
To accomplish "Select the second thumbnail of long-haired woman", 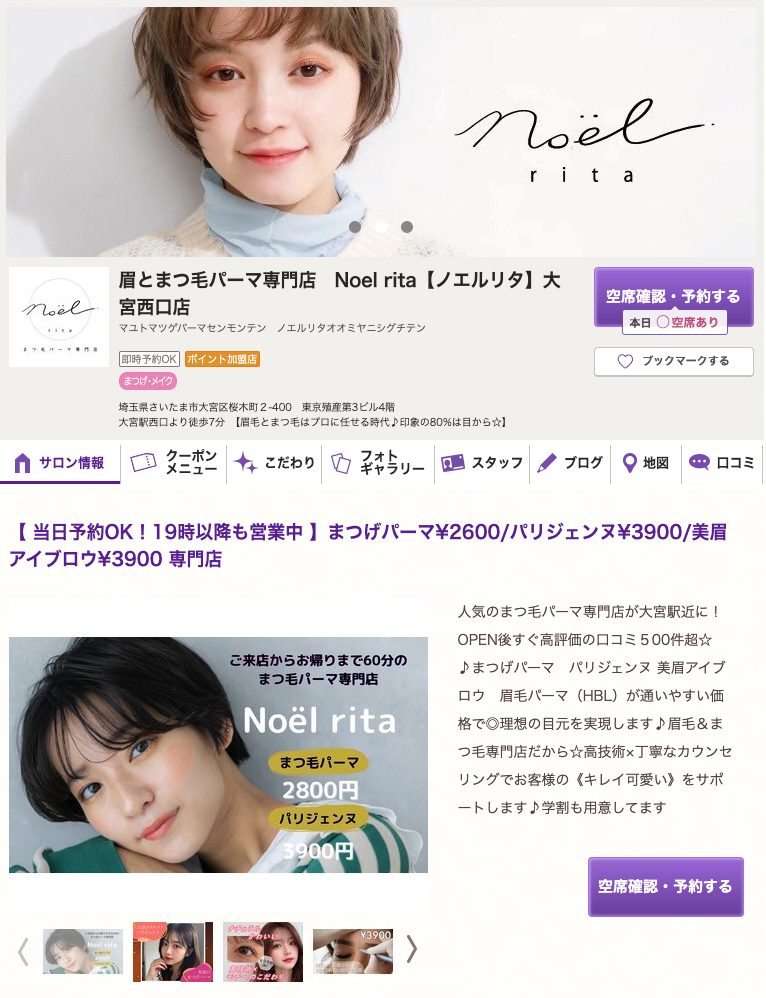I will coord(173,950).
